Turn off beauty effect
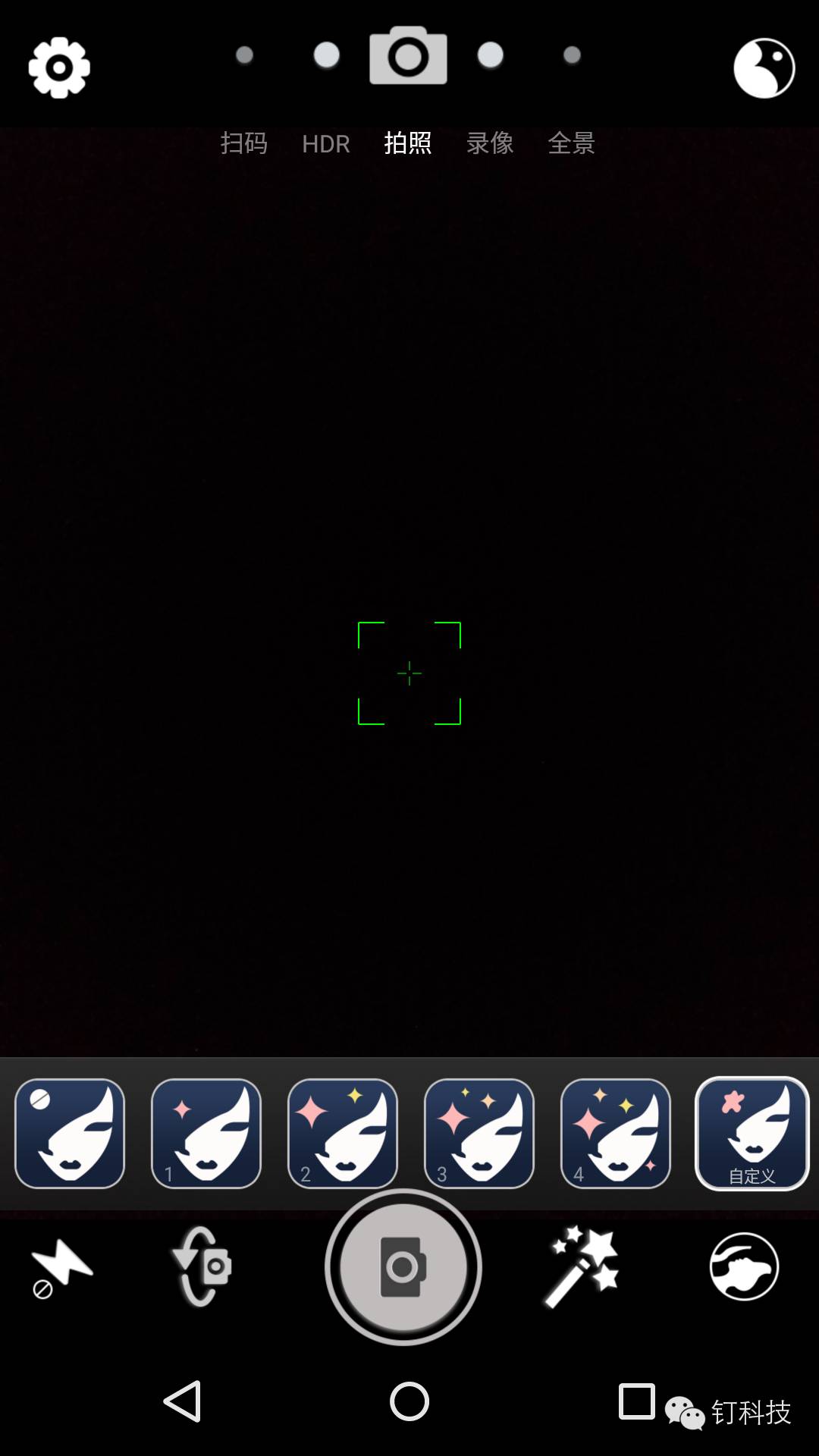The height and width of the screenshot is (1456, 819). tap(70, 1134)
